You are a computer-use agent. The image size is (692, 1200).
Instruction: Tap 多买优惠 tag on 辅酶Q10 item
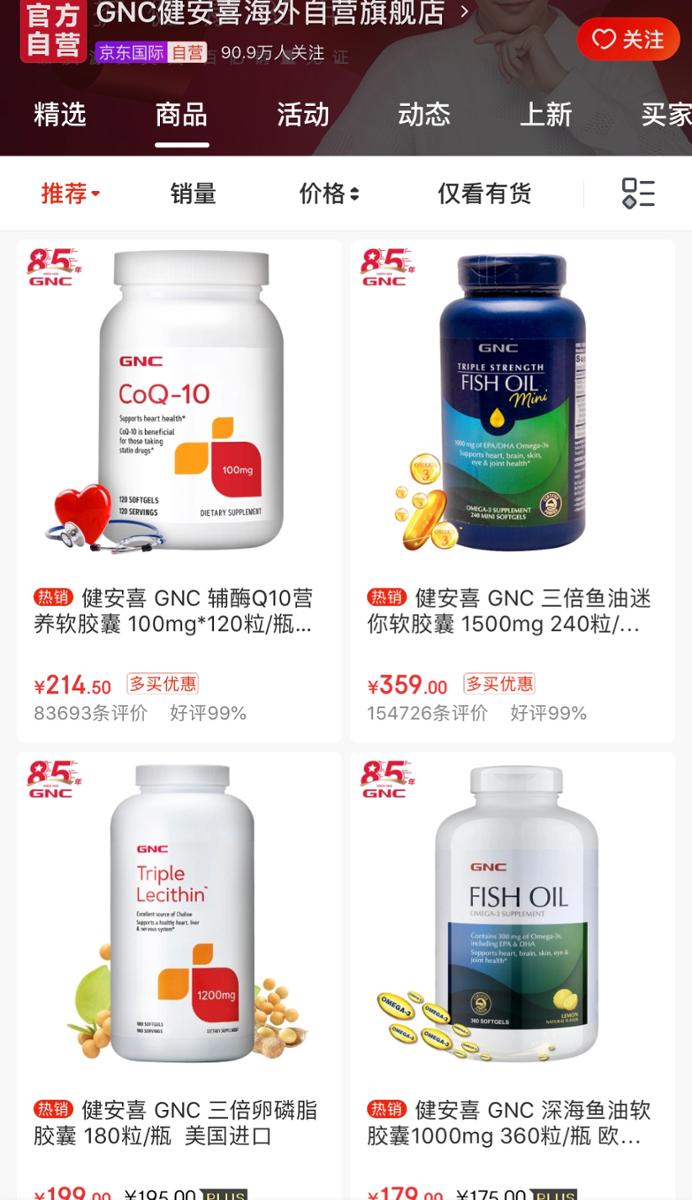[162, 684]
